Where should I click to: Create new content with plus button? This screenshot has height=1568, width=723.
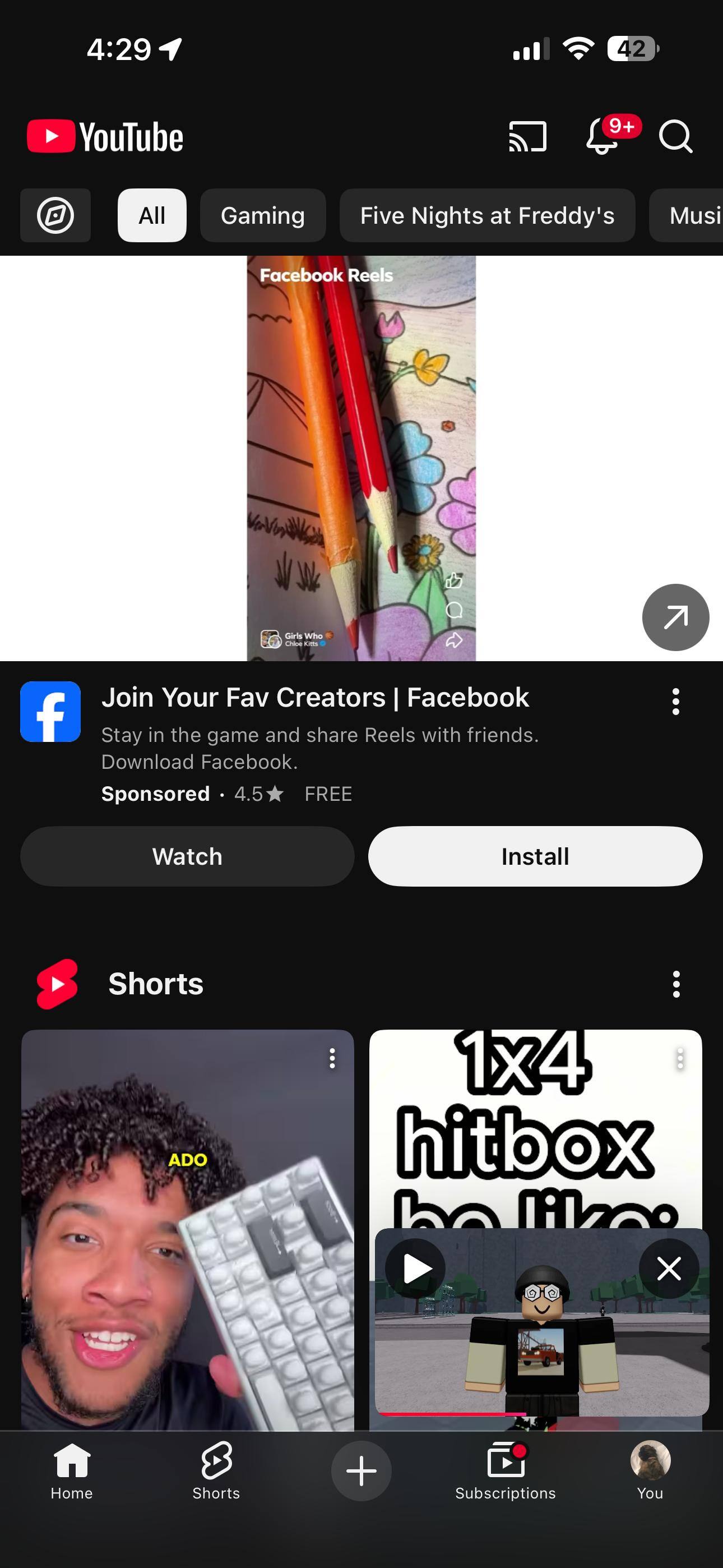pos(361,1470)
